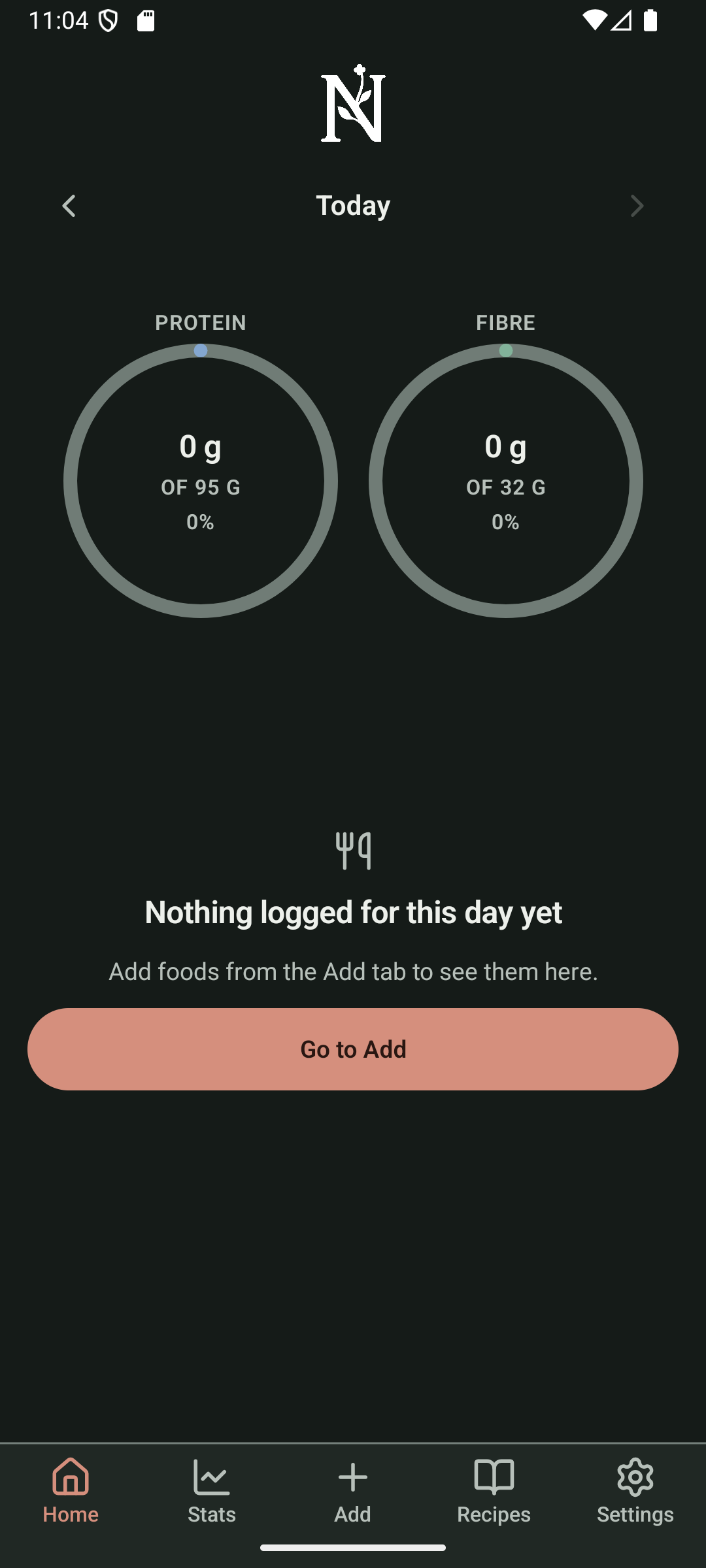
Task: Select the Home tab
Action: click(x=71, y=1491)
